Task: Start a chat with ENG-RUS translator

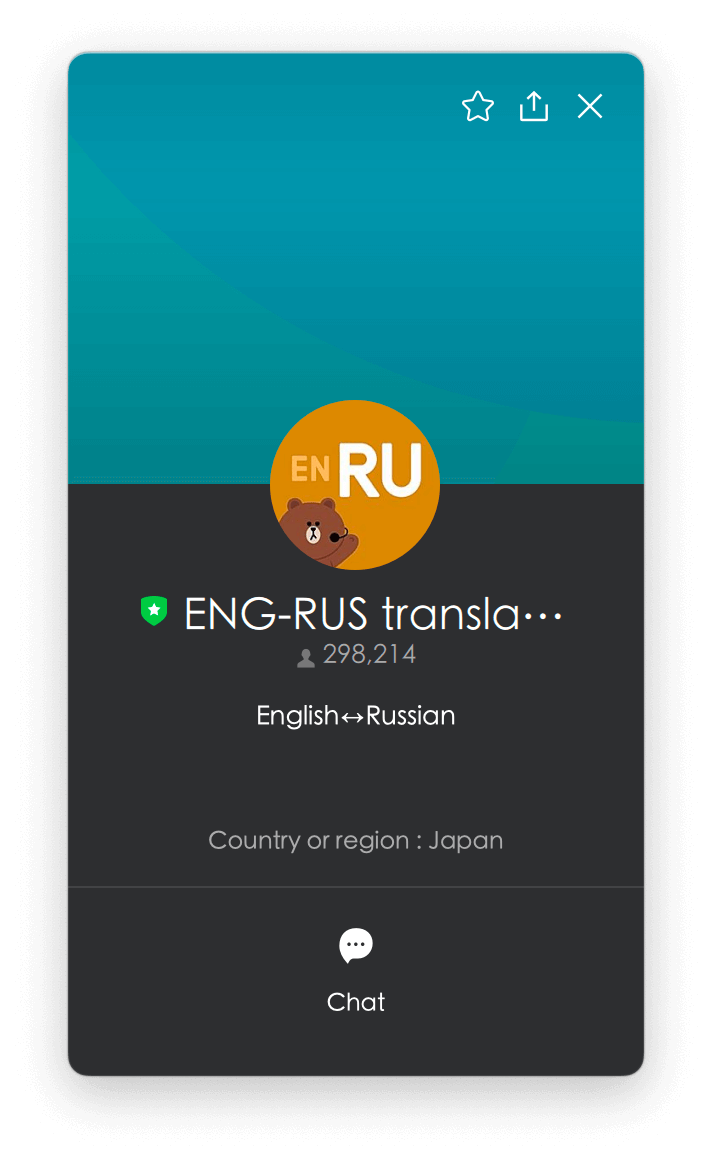Action: [x=356, y=968]
